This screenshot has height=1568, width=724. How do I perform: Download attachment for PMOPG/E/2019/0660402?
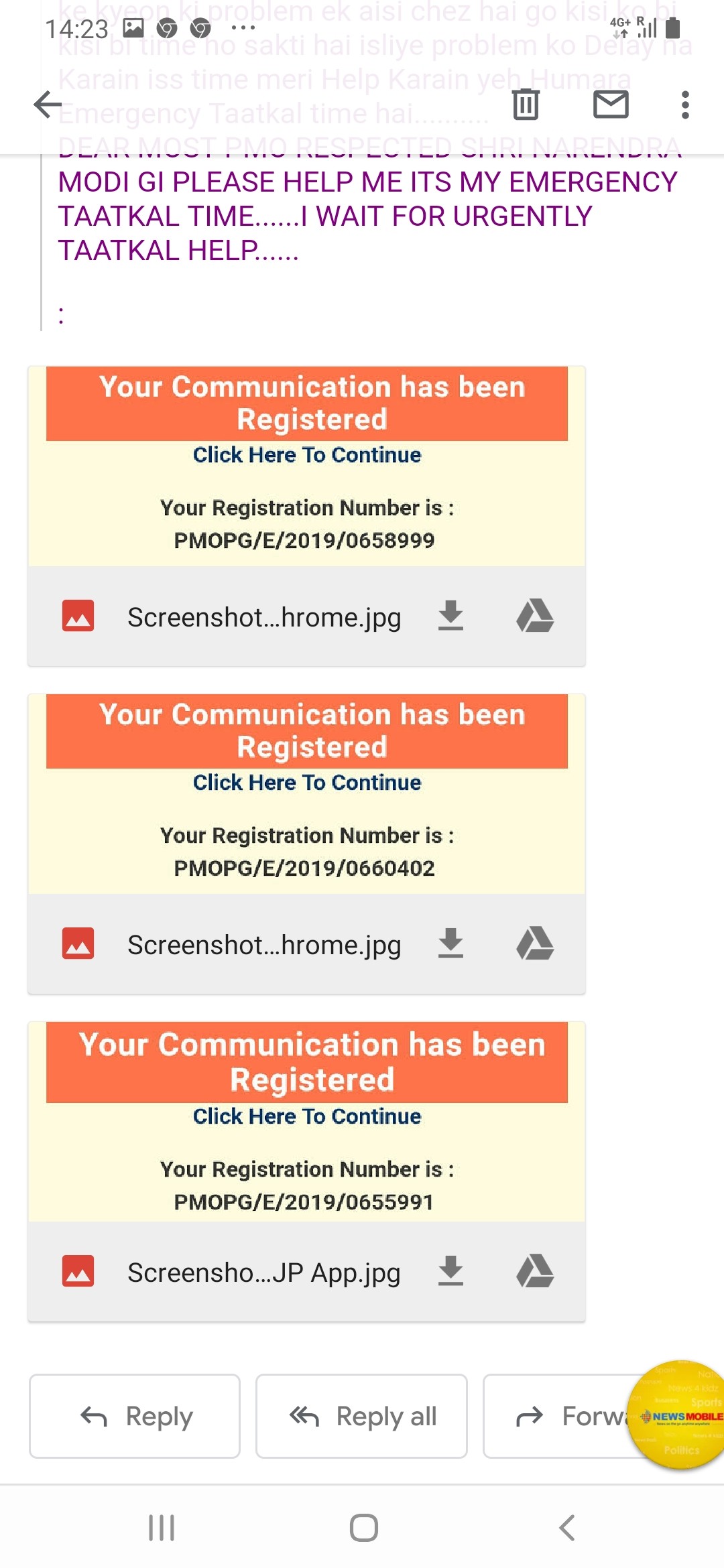[x=450, y=943]
